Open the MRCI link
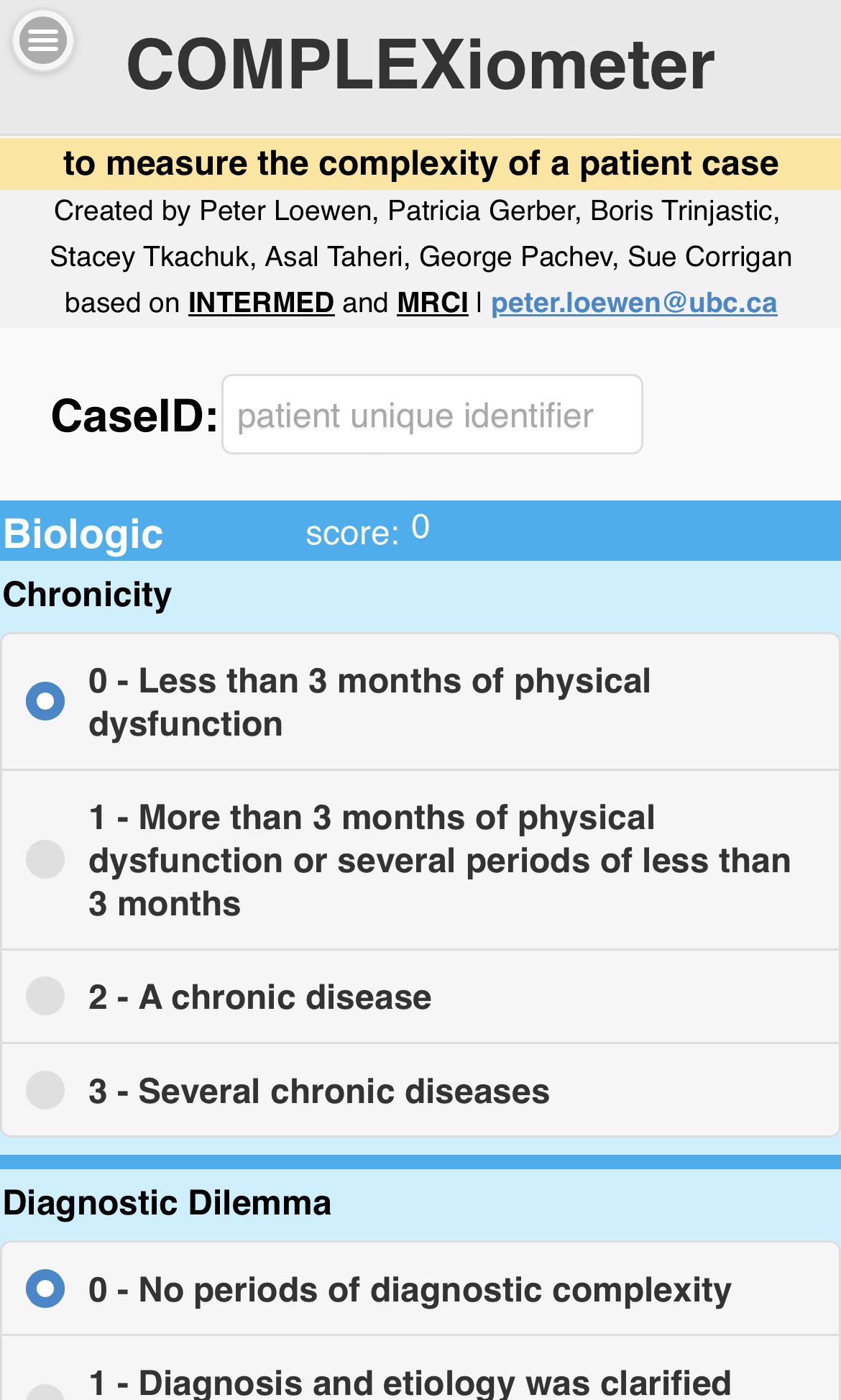This screenshot has height=1400, width=841. (433, 303)
